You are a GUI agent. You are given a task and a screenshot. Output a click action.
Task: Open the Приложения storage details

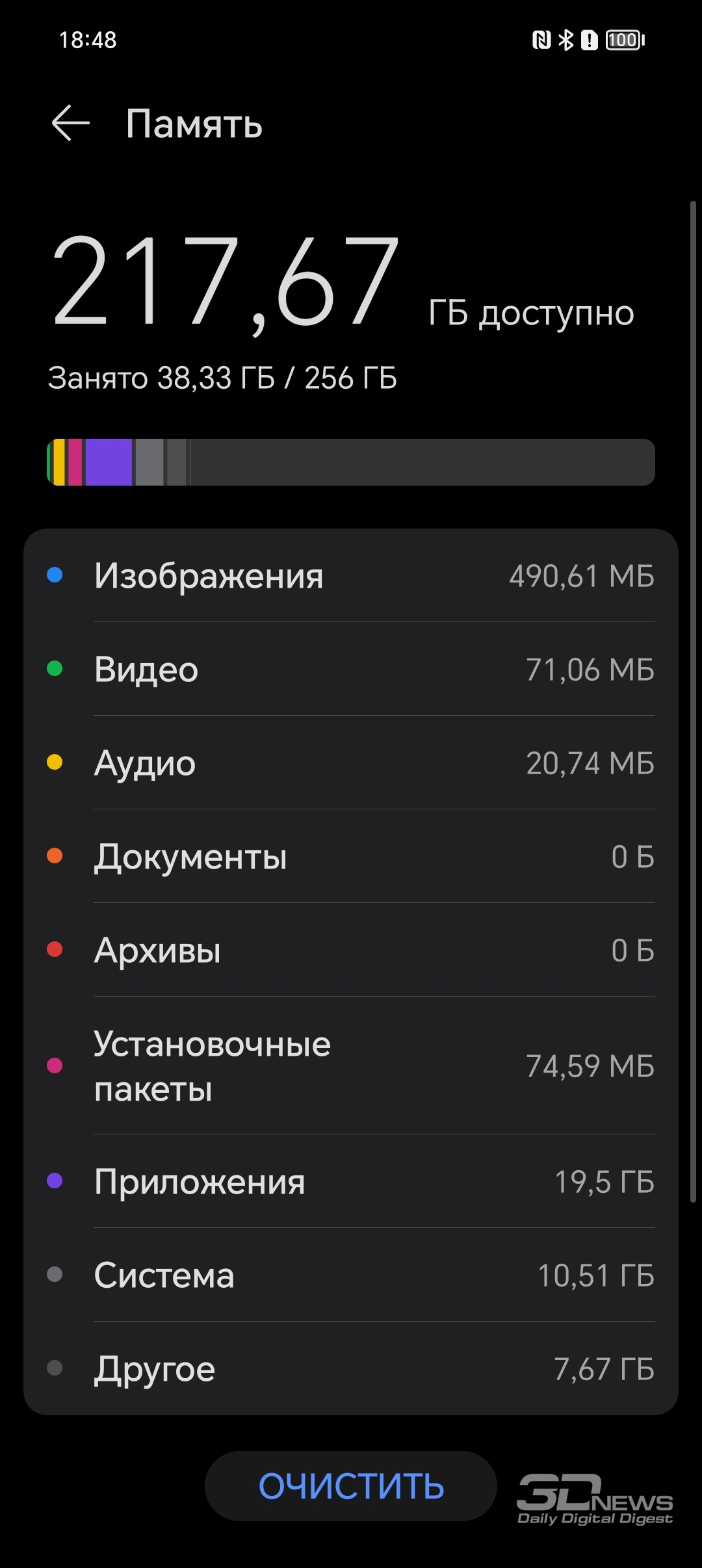coord(351,1181)
